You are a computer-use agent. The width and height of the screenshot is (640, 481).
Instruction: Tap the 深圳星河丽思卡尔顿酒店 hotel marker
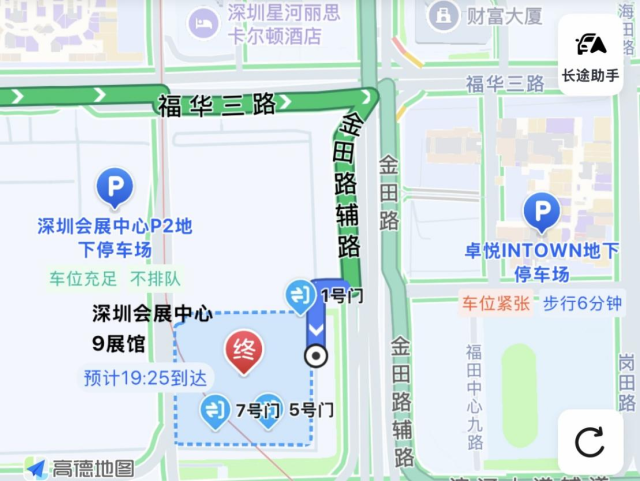click(205, 22)
